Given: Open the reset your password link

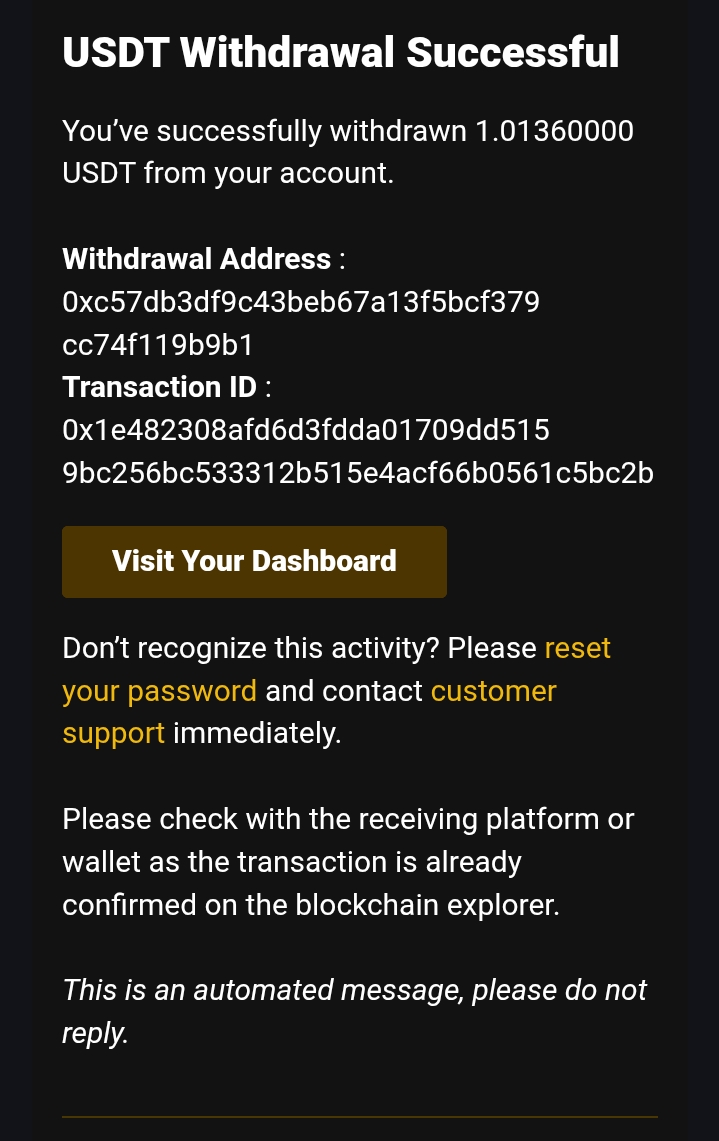Looking at the screenshot, I should 159,691.
